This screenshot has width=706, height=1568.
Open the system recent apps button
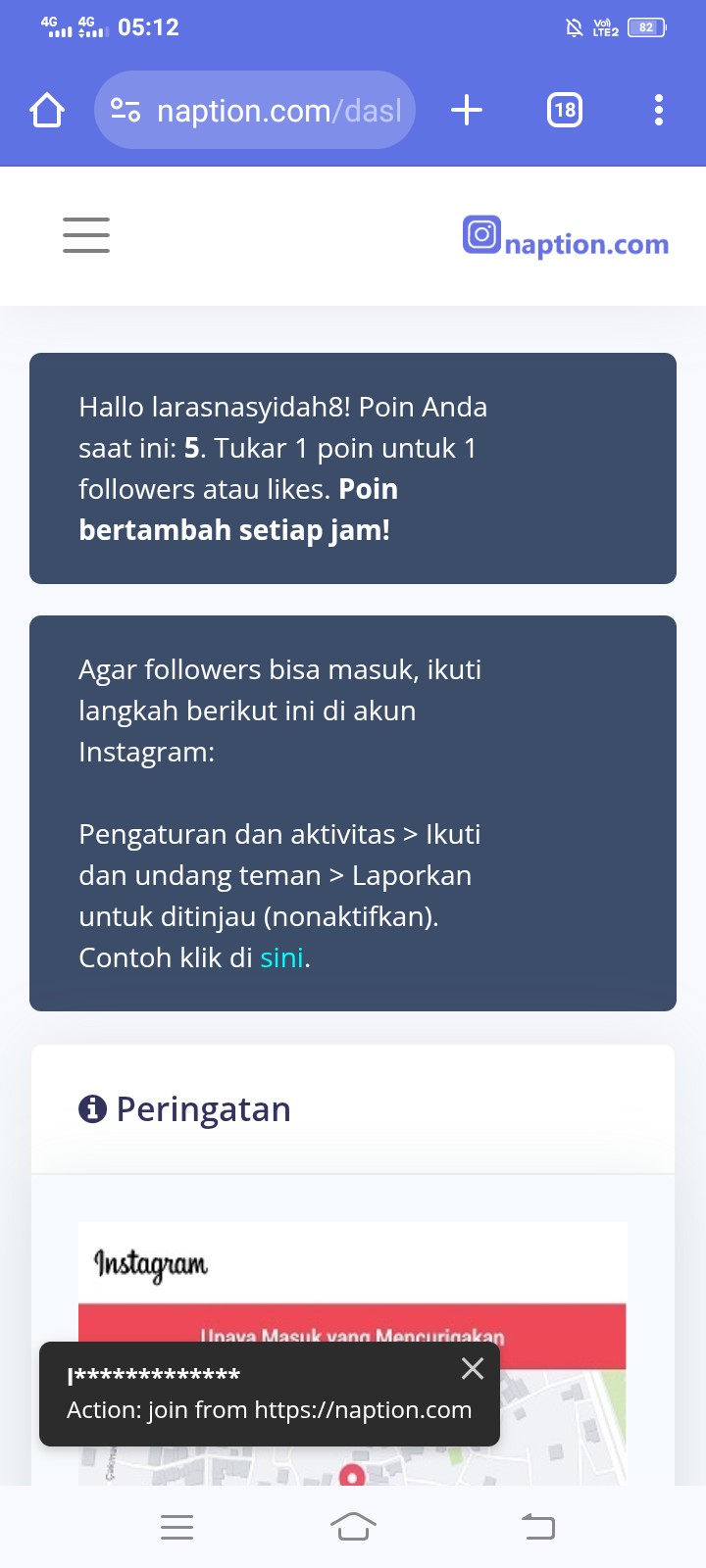click(x=176, y=1526)
